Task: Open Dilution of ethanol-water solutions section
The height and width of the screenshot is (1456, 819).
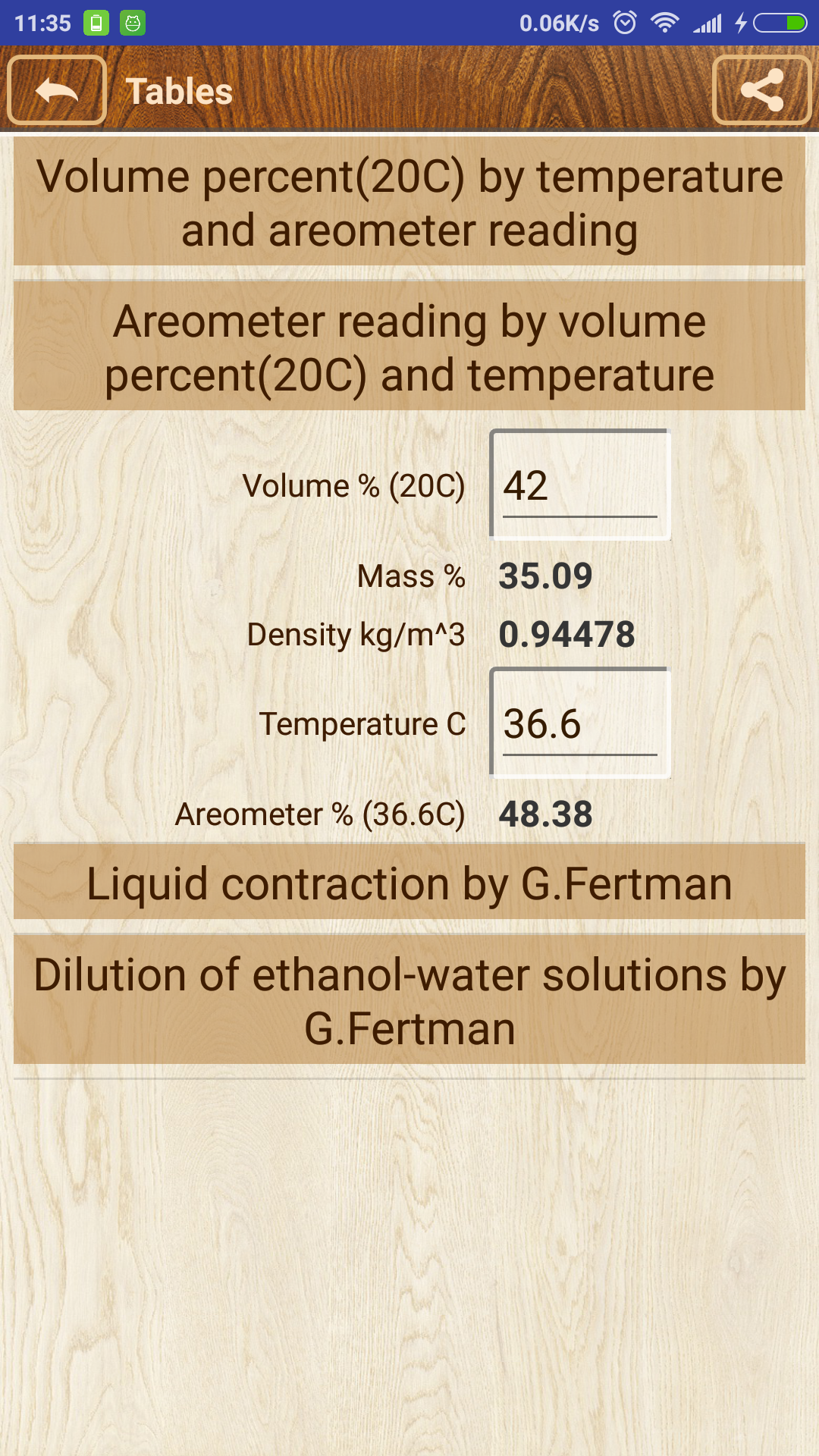Action: click(x=409, y=1000)
